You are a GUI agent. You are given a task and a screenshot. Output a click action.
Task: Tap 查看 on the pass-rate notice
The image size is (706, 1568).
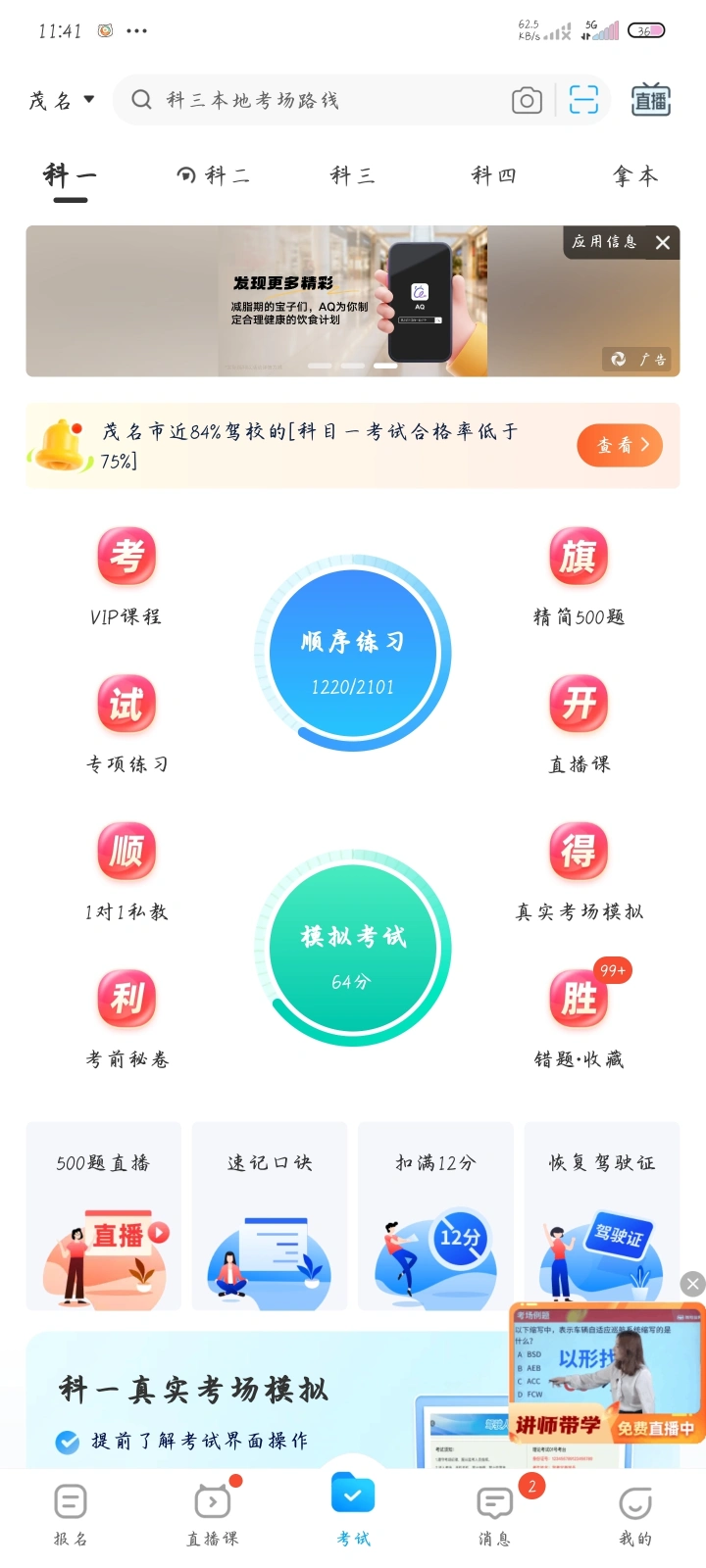pos(620,445)
